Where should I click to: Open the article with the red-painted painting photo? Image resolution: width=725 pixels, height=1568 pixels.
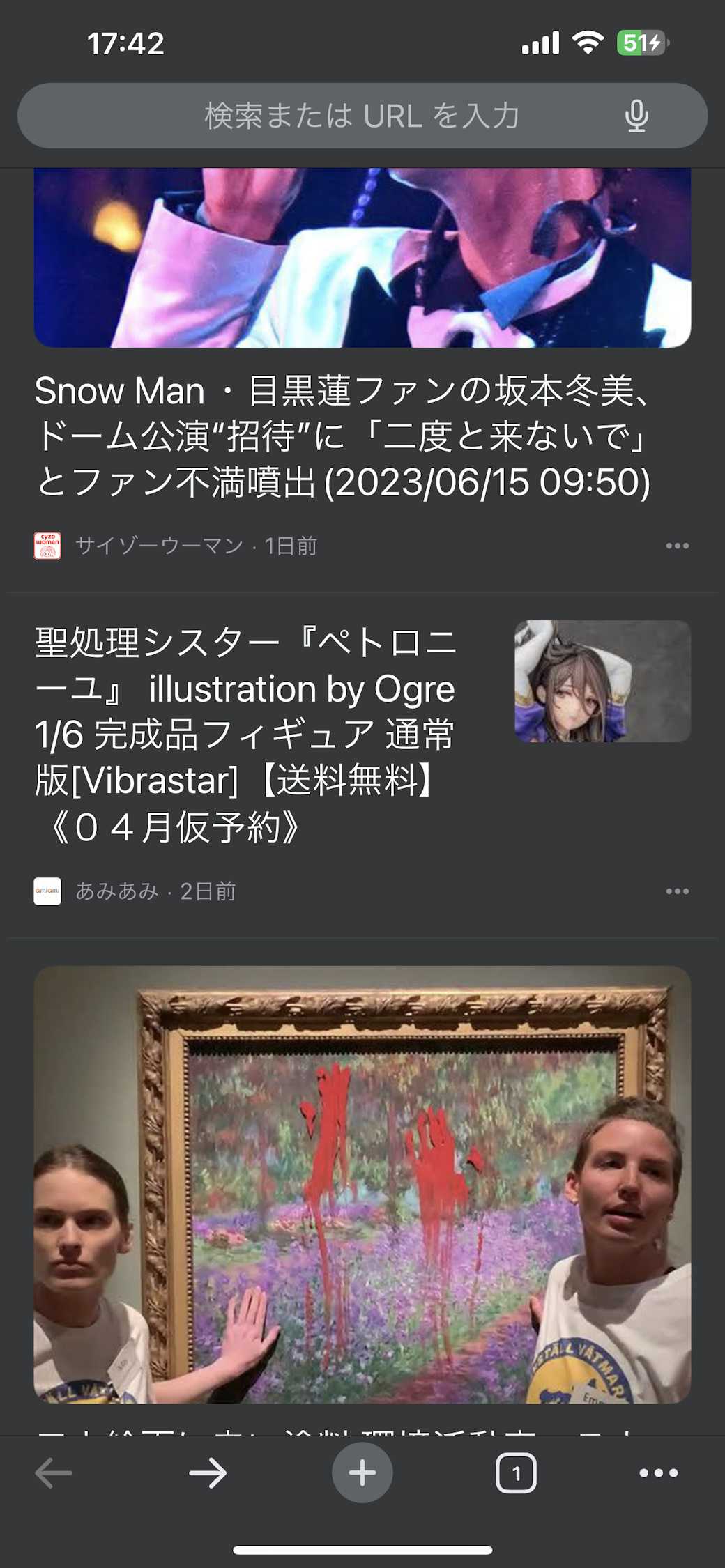point(362,1185)
